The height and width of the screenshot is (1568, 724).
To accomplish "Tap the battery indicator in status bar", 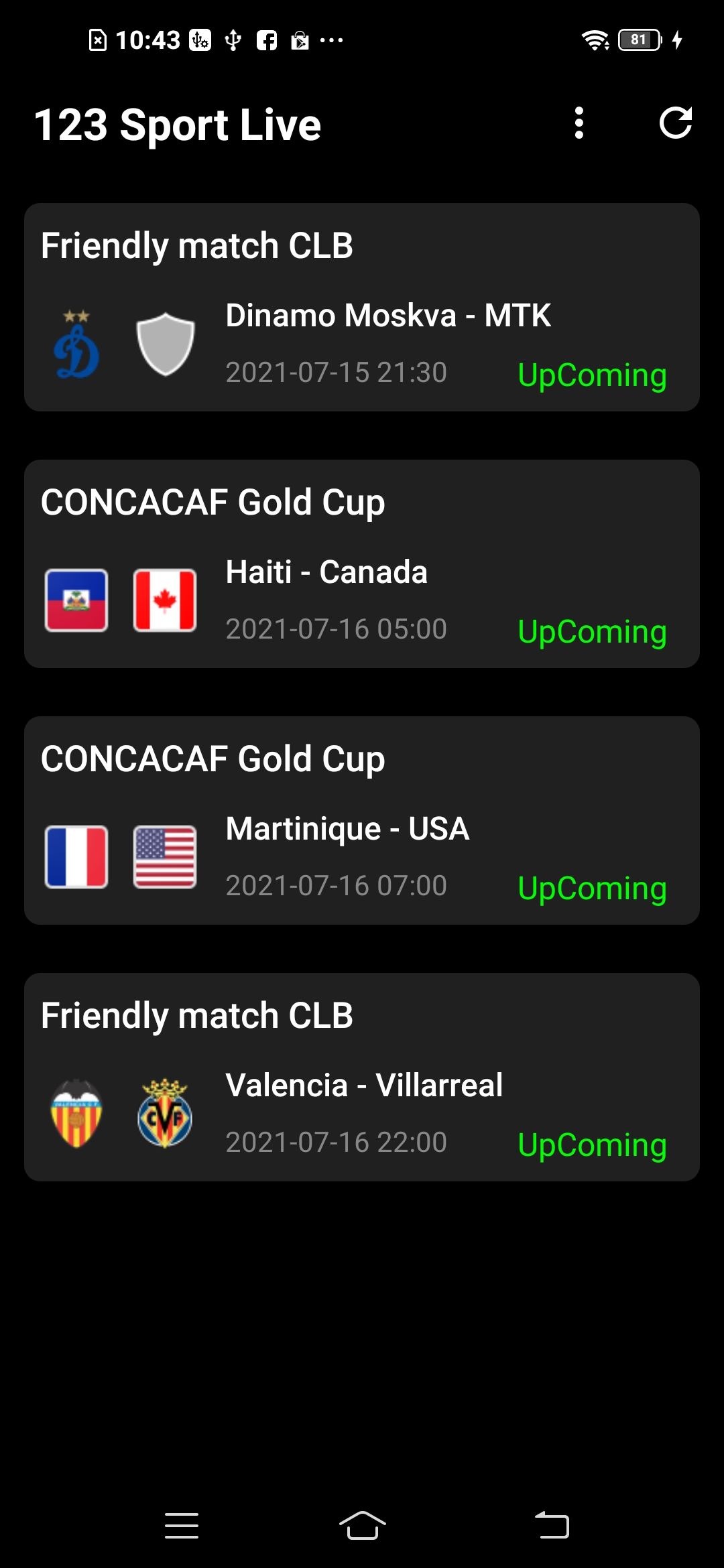I will click(x=638, y=40).
